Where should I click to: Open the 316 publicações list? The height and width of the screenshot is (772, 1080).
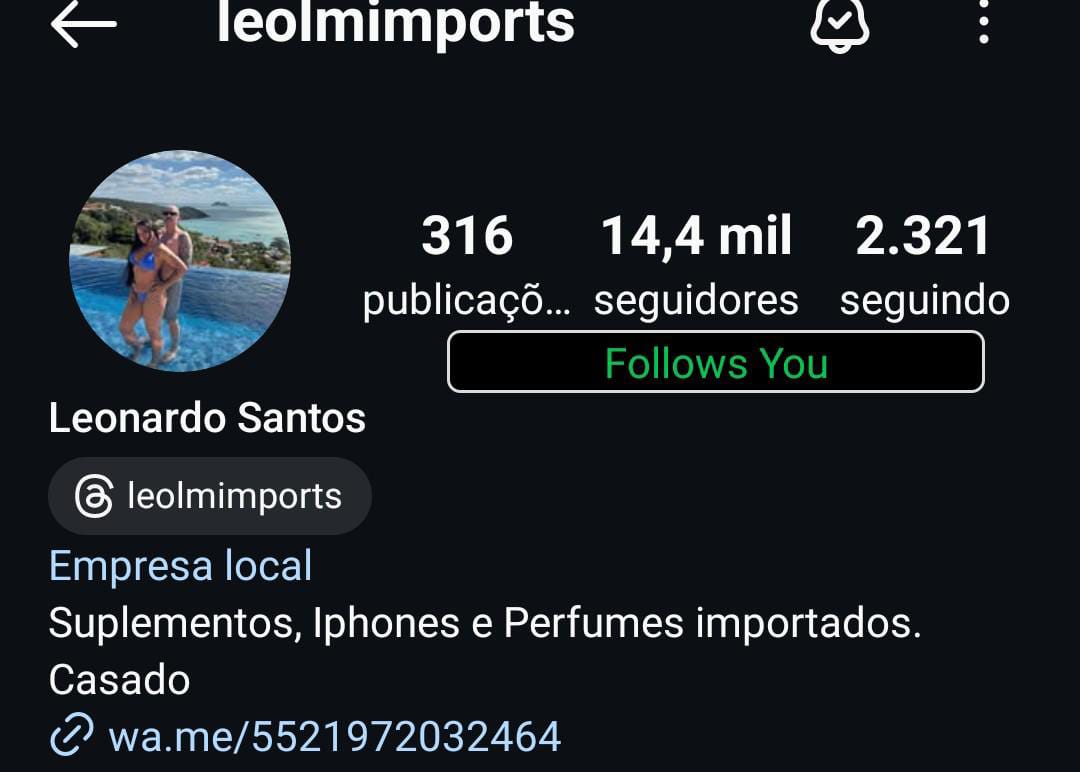467,264
